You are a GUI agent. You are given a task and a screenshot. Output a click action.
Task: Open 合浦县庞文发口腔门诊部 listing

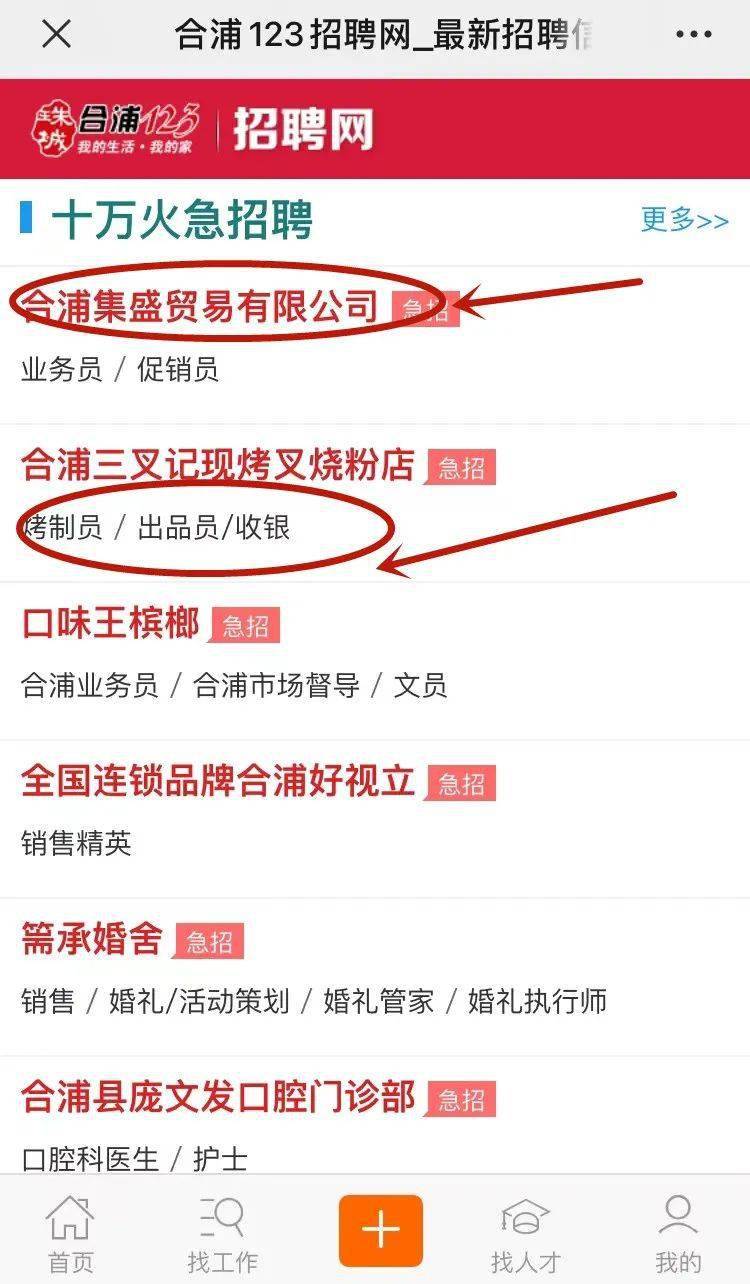(x=218, y=1097)
